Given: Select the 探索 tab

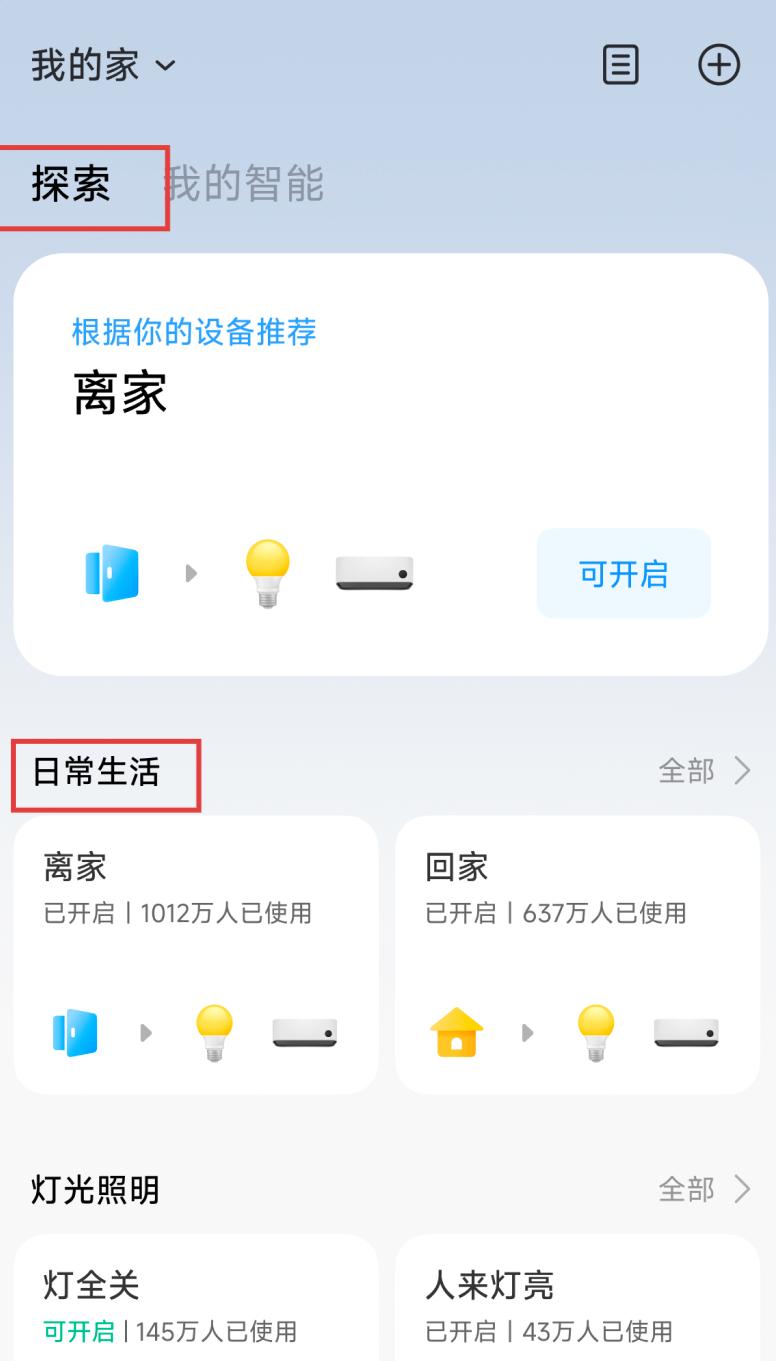Looking at the screenshot, I should pos(71,185).
